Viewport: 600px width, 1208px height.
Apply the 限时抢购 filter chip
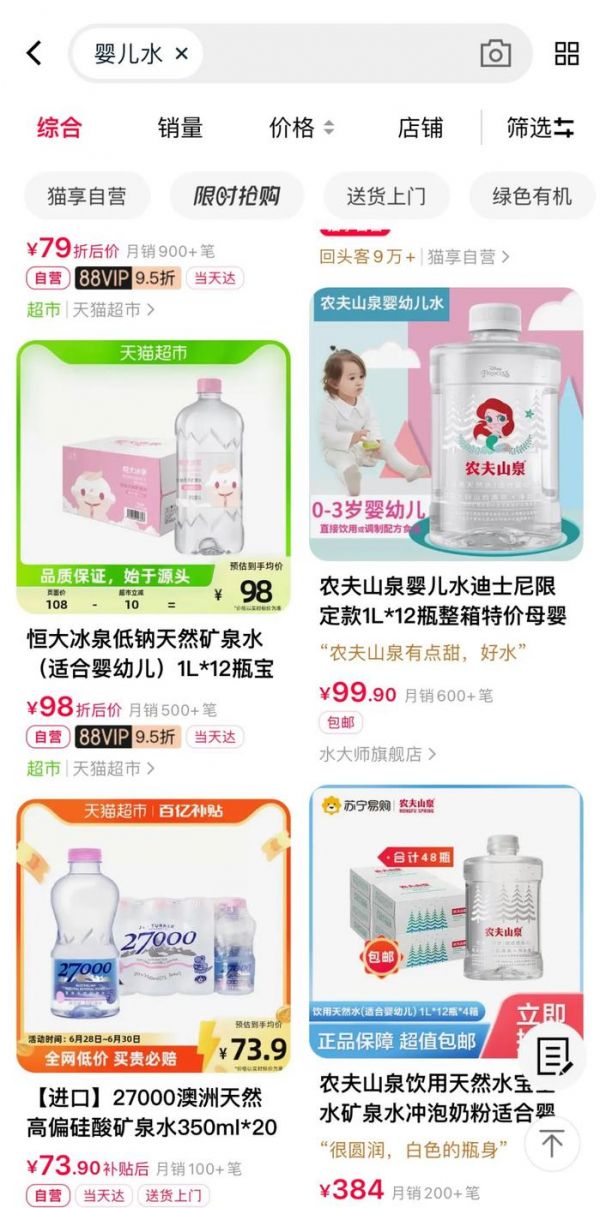[x=236, y=196]
